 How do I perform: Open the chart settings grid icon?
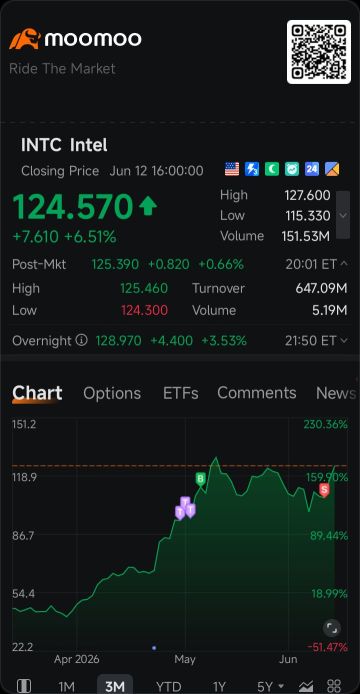[333, 686]
